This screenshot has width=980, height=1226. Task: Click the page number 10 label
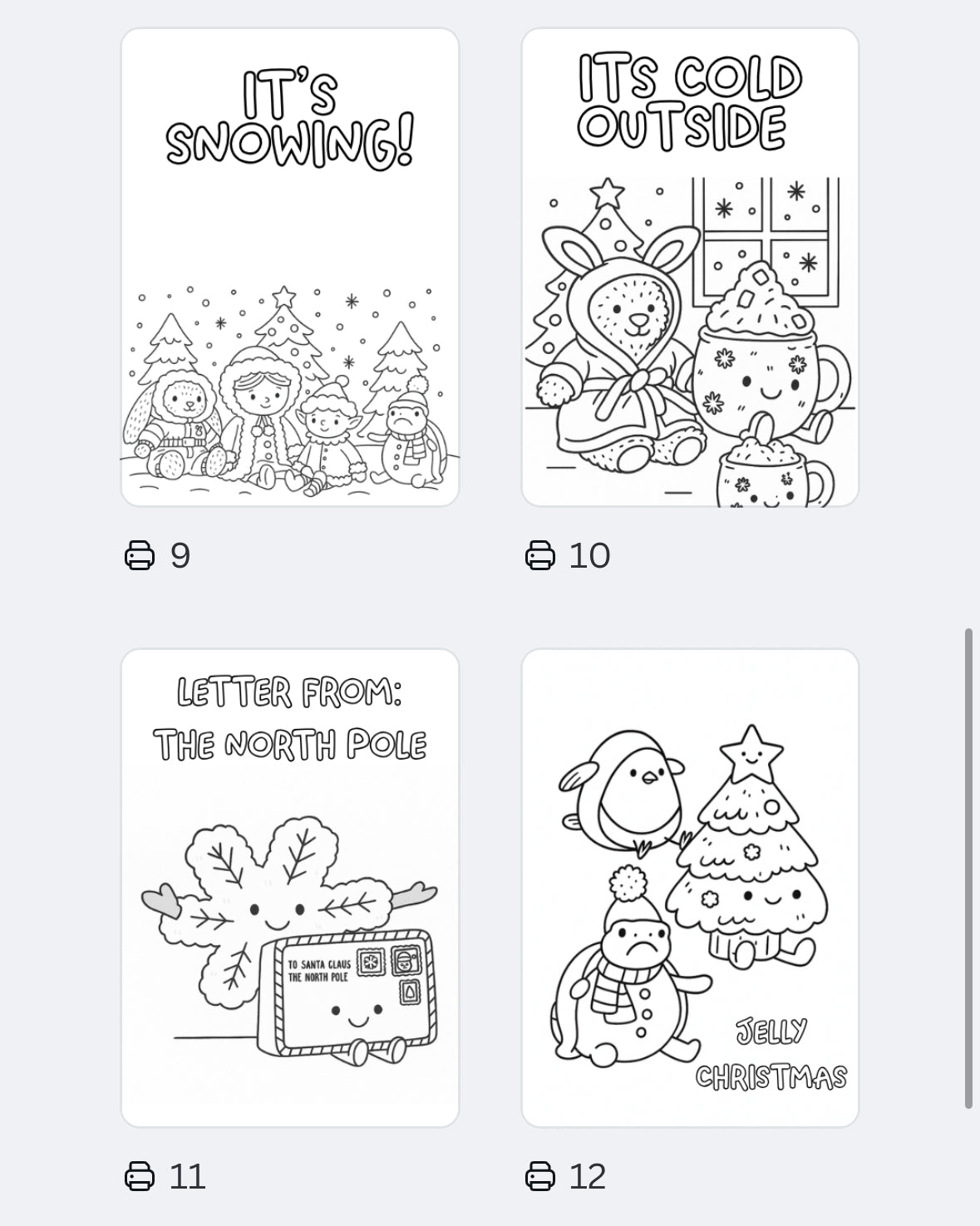[588, 556]
